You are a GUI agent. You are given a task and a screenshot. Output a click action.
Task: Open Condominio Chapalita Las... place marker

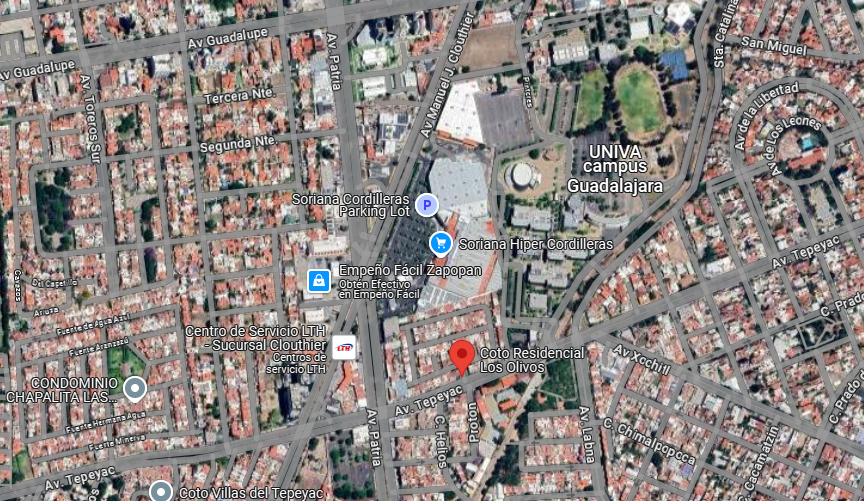click(135, 388)
